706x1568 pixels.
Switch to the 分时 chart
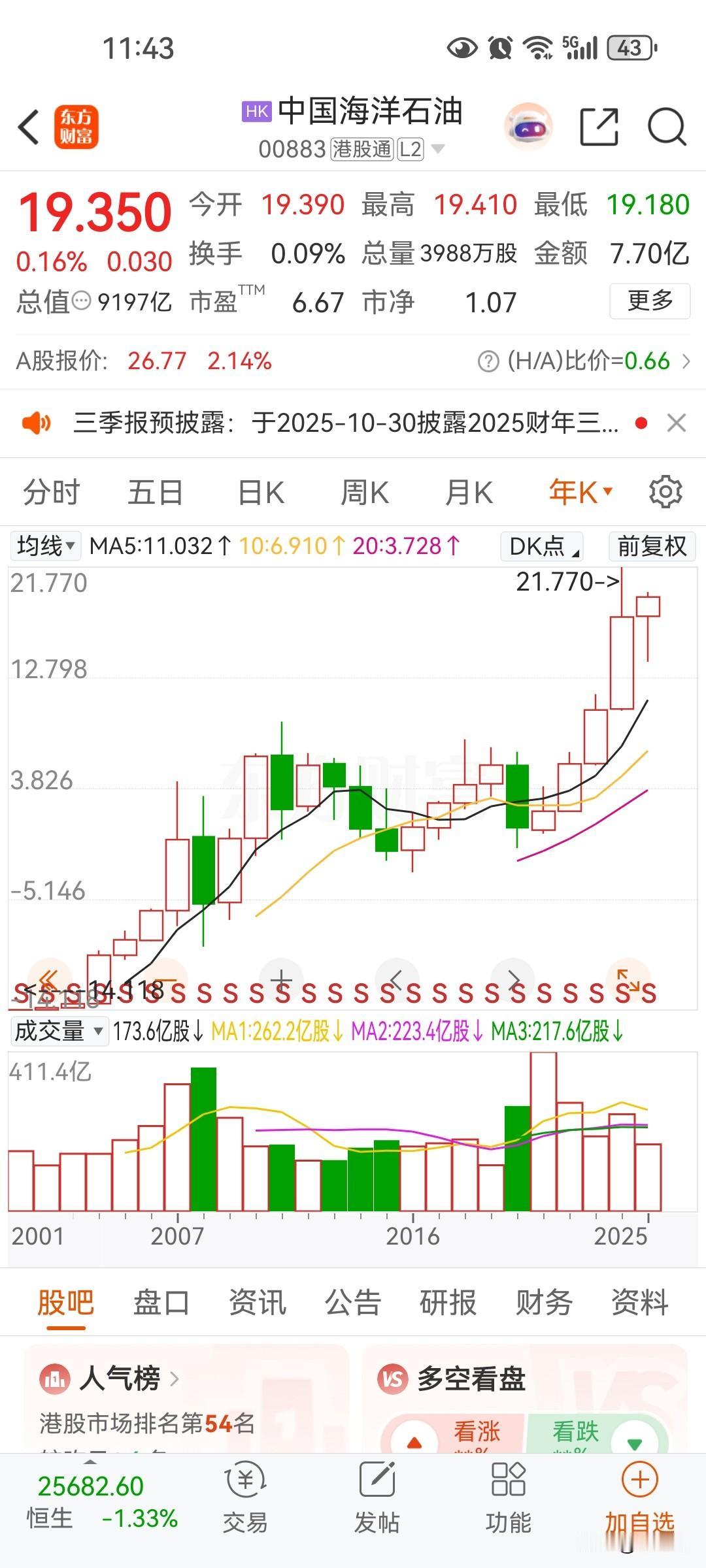[51, 492]
